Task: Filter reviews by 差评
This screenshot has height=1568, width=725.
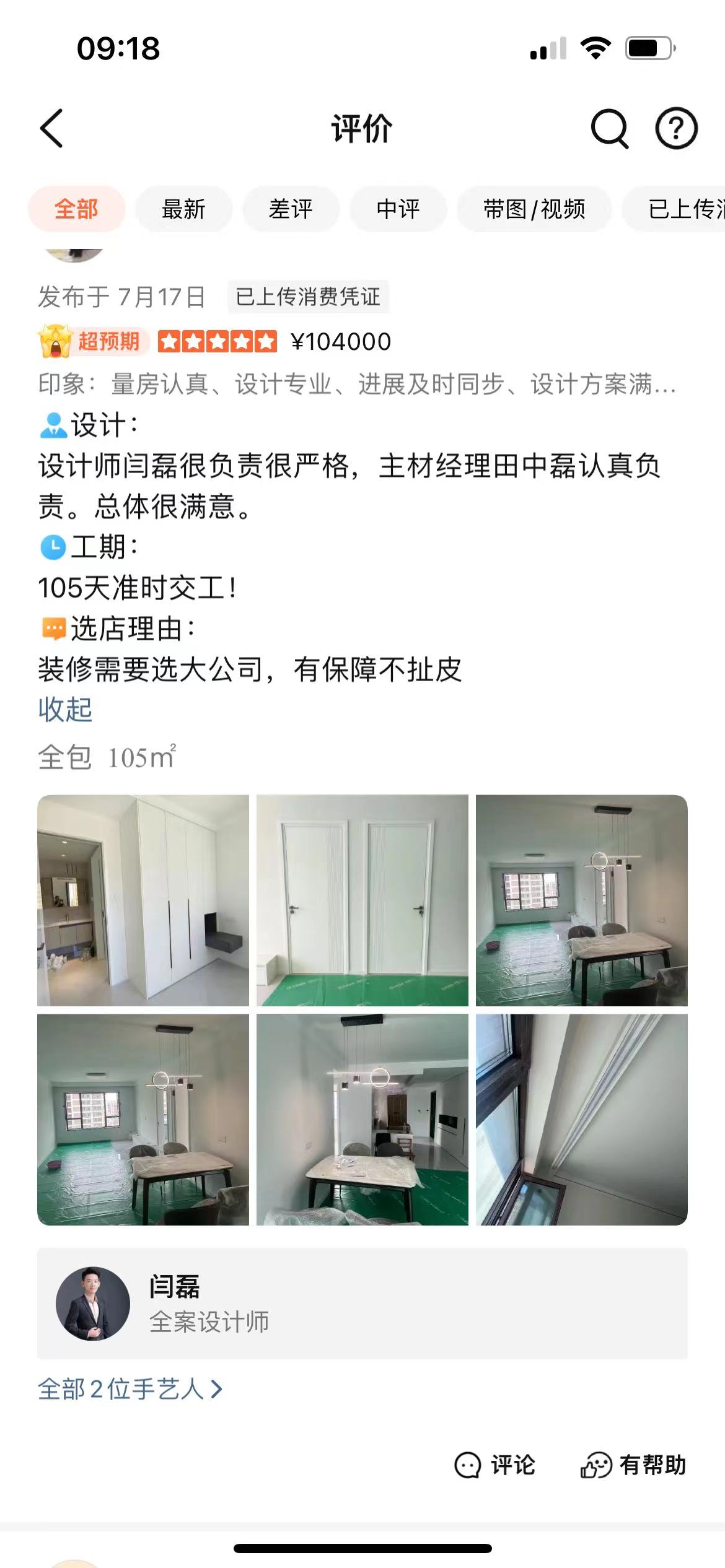Action: (x=291, y=209)
